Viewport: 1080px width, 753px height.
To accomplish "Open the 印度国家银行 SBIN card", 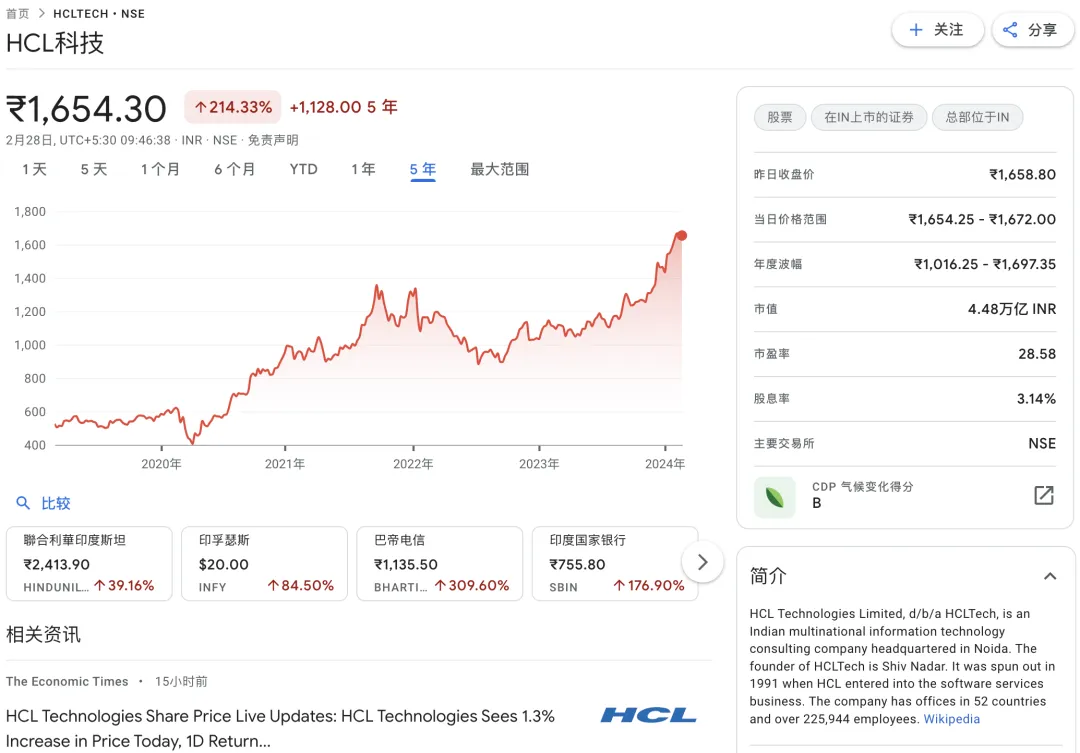I will (x=612, y=563).
